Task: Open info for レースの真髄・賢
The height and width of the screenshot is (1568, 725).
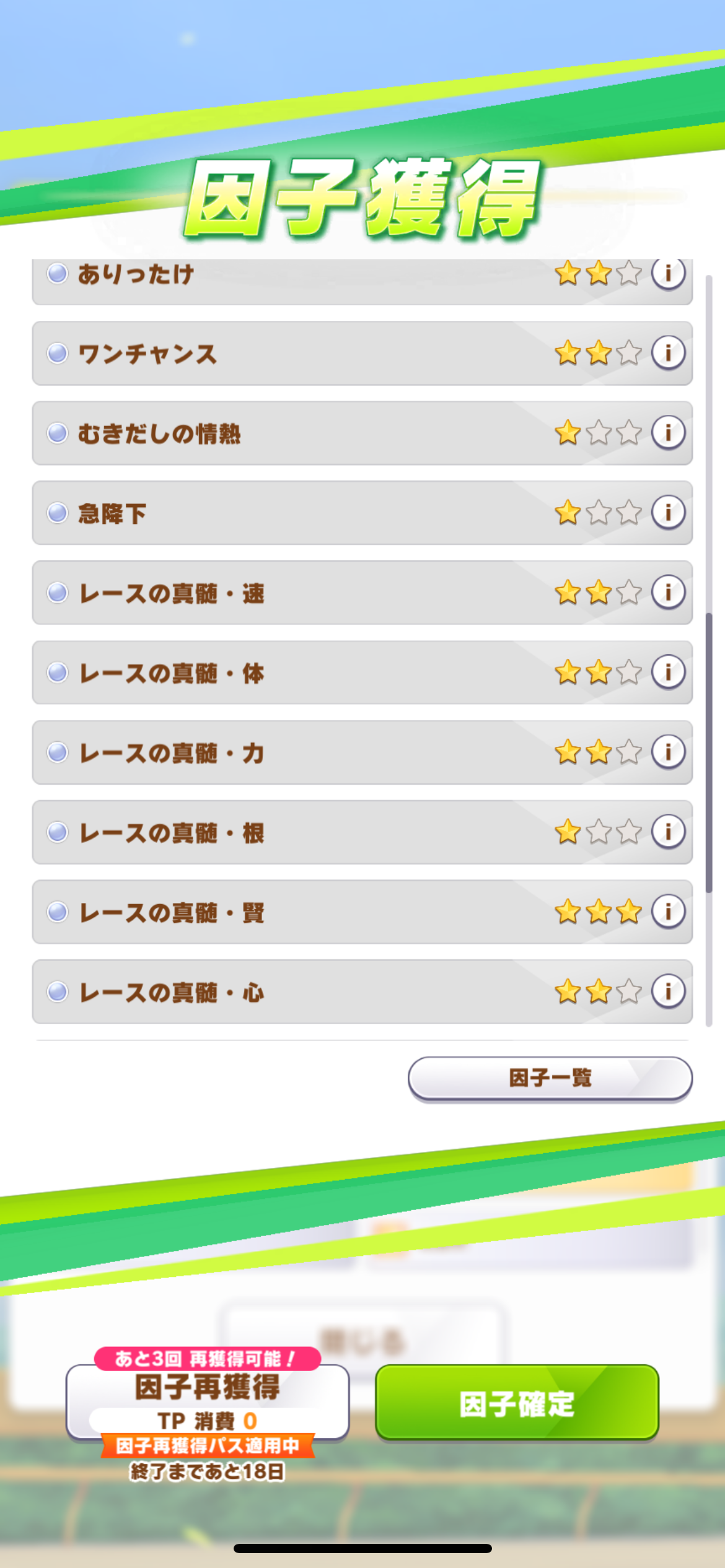Action: (668, 912)
